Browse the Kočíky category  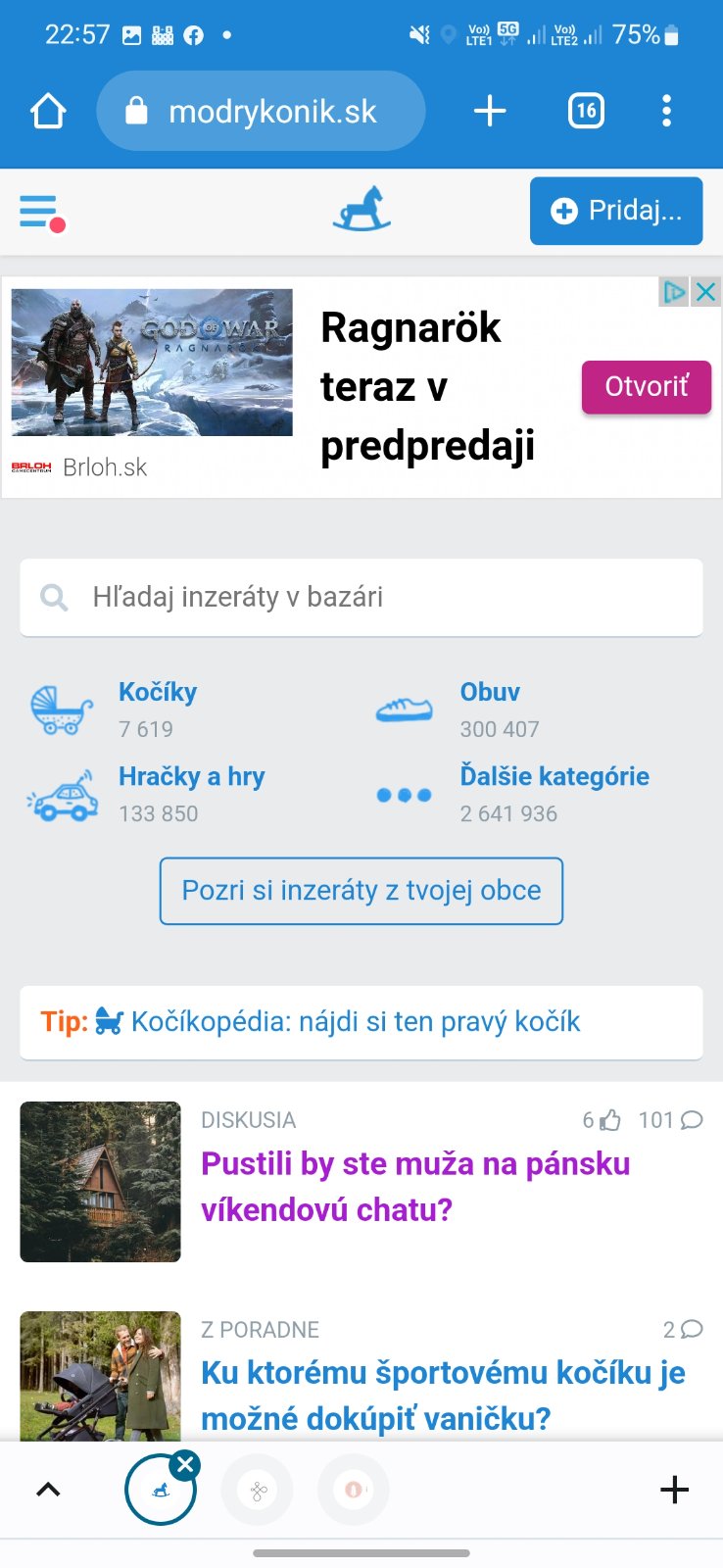[158, 693]
